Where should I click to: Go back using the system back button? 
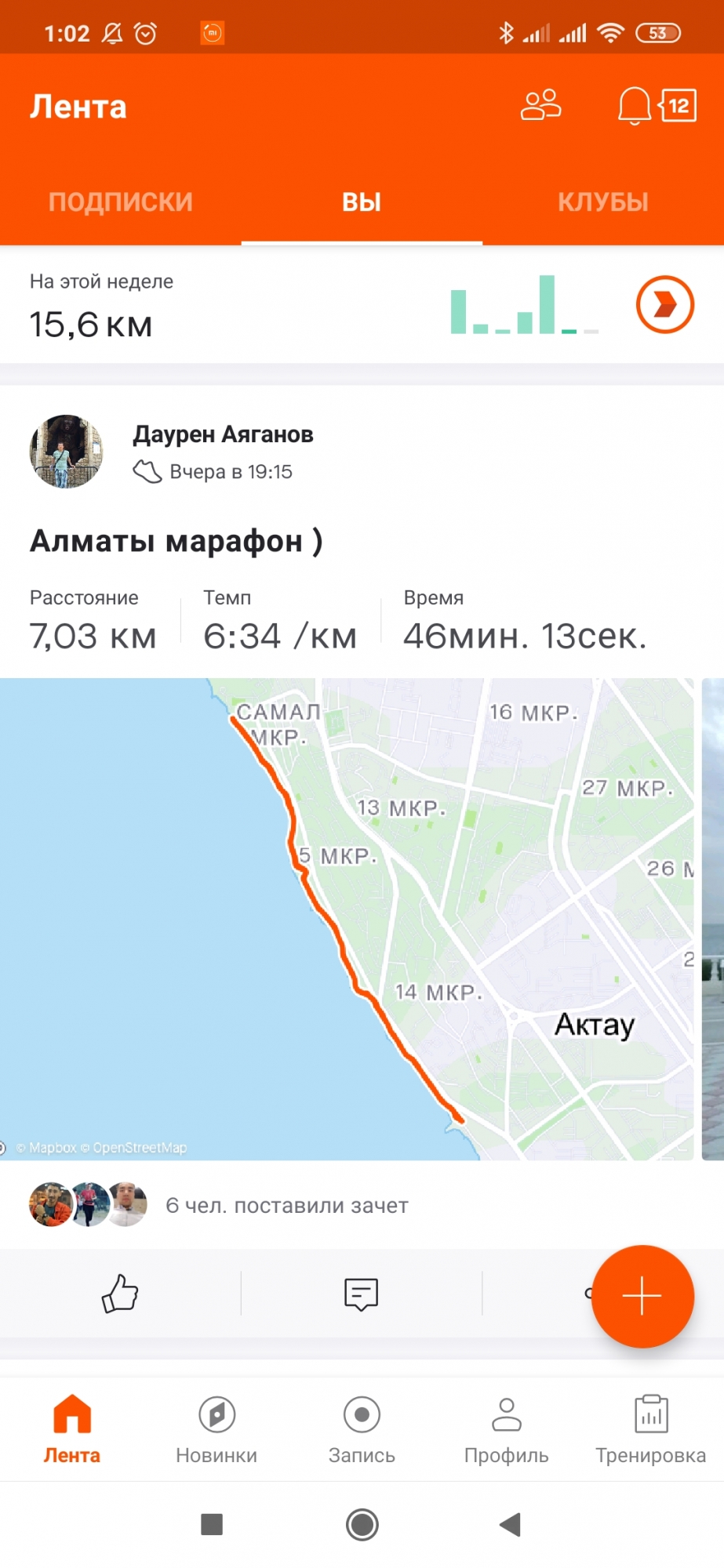coord(511,1525)
